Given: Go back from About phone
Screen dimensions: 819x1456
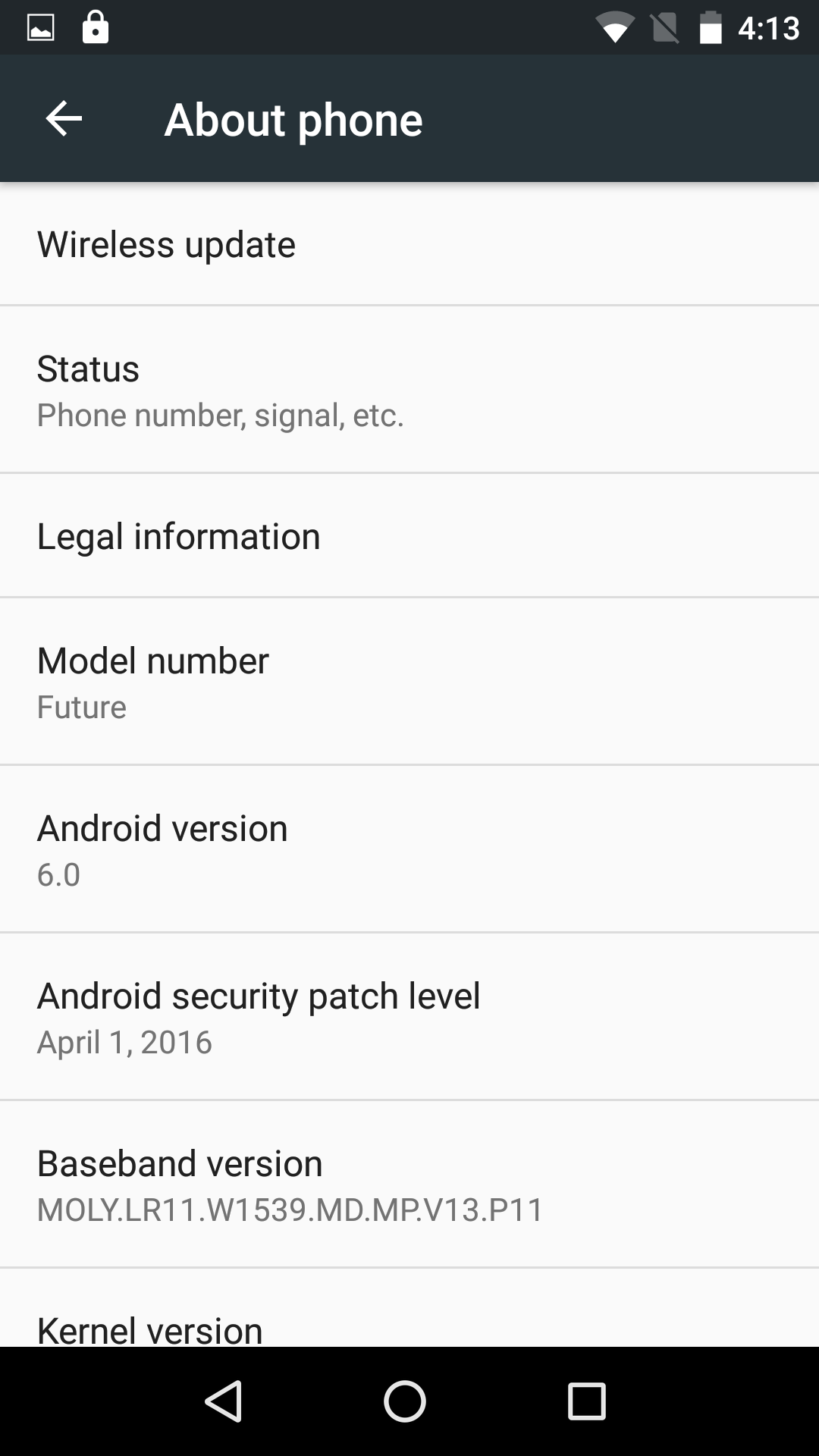Looking at the screenshot, I should point(64,119).
